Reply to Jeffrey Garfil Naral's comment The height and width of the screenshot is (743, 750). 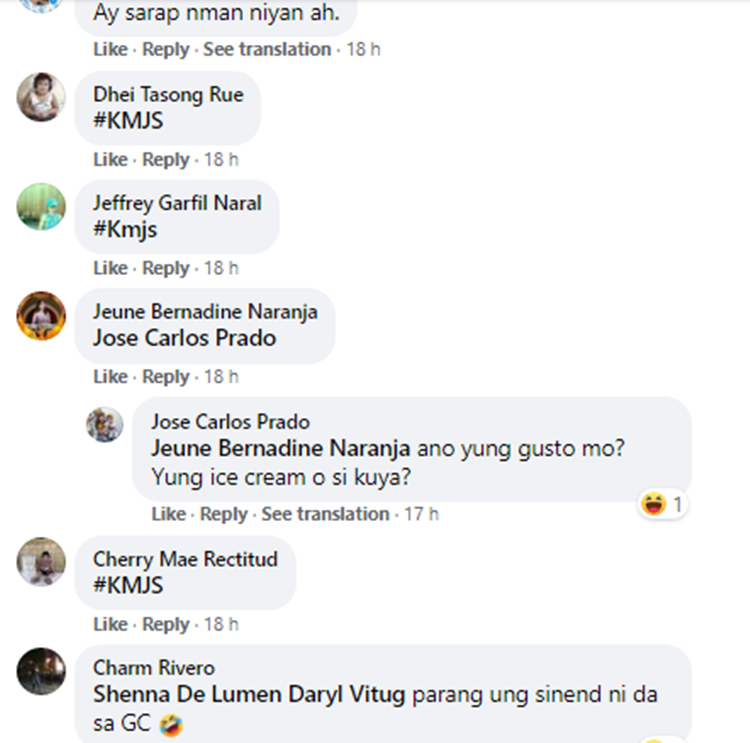click(x=165, y=268)
